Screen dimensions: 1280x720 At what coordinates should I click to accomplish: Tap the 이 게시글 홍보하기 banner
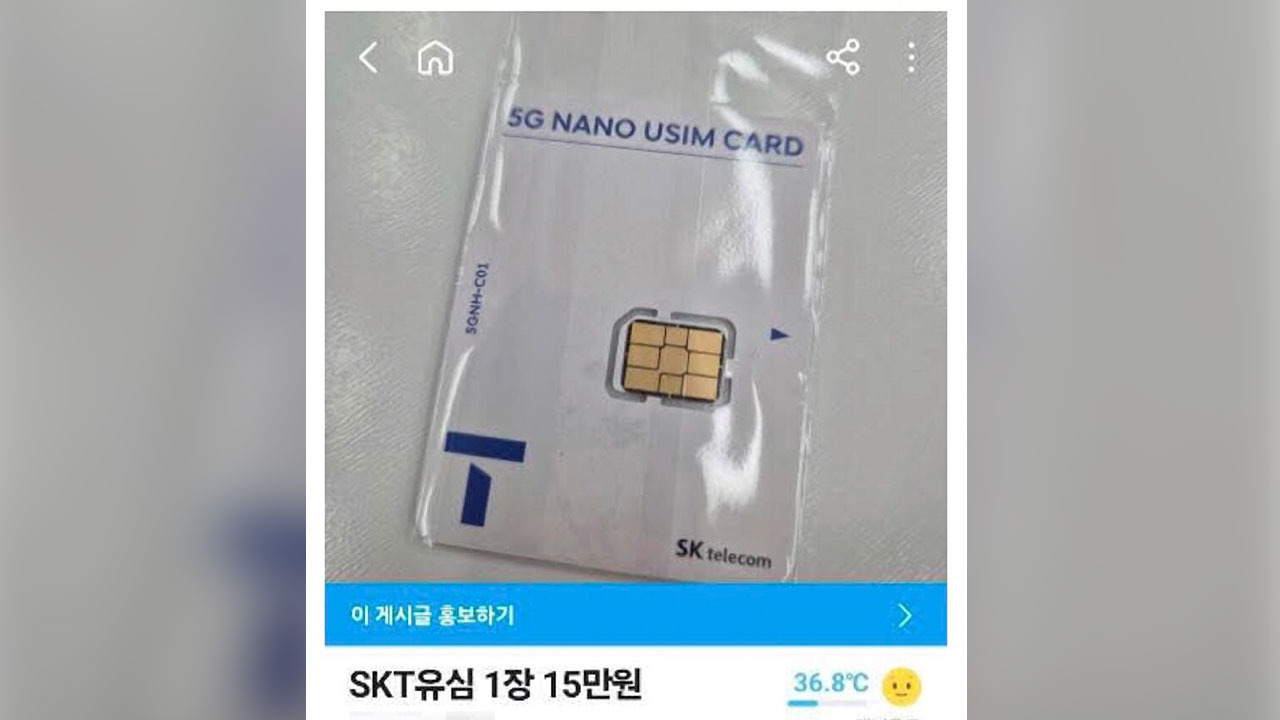635,615
